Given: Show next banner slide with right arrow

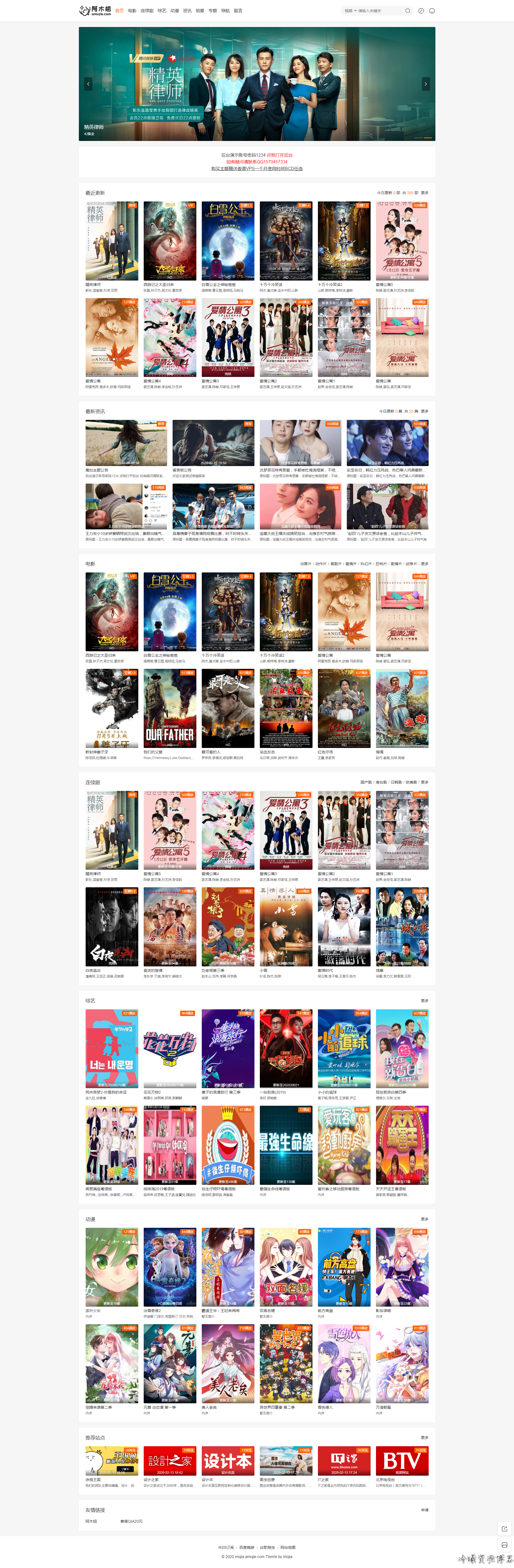Looking at the screenshot, I should point(426,84).
